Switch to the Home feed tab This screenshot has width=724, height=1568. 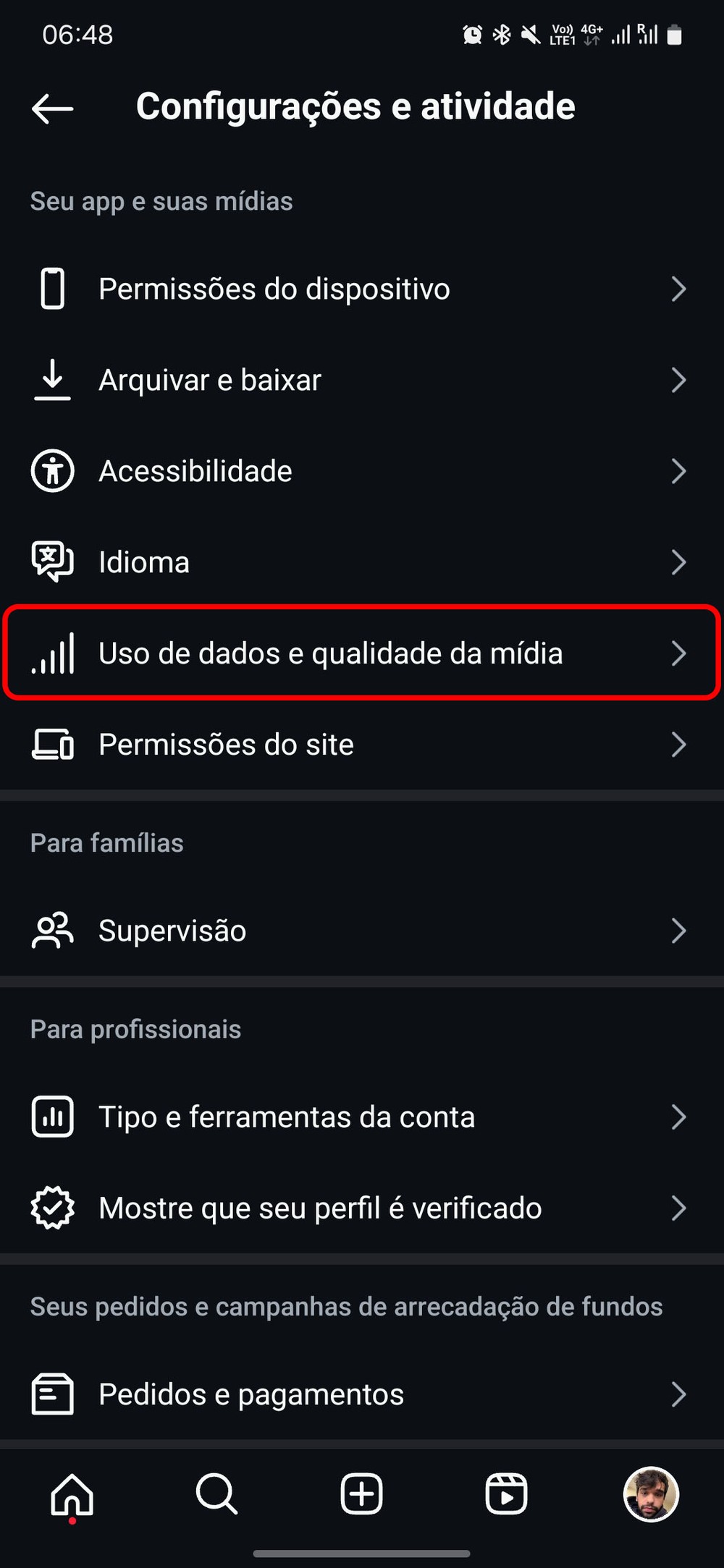[x=72, y=1493]
